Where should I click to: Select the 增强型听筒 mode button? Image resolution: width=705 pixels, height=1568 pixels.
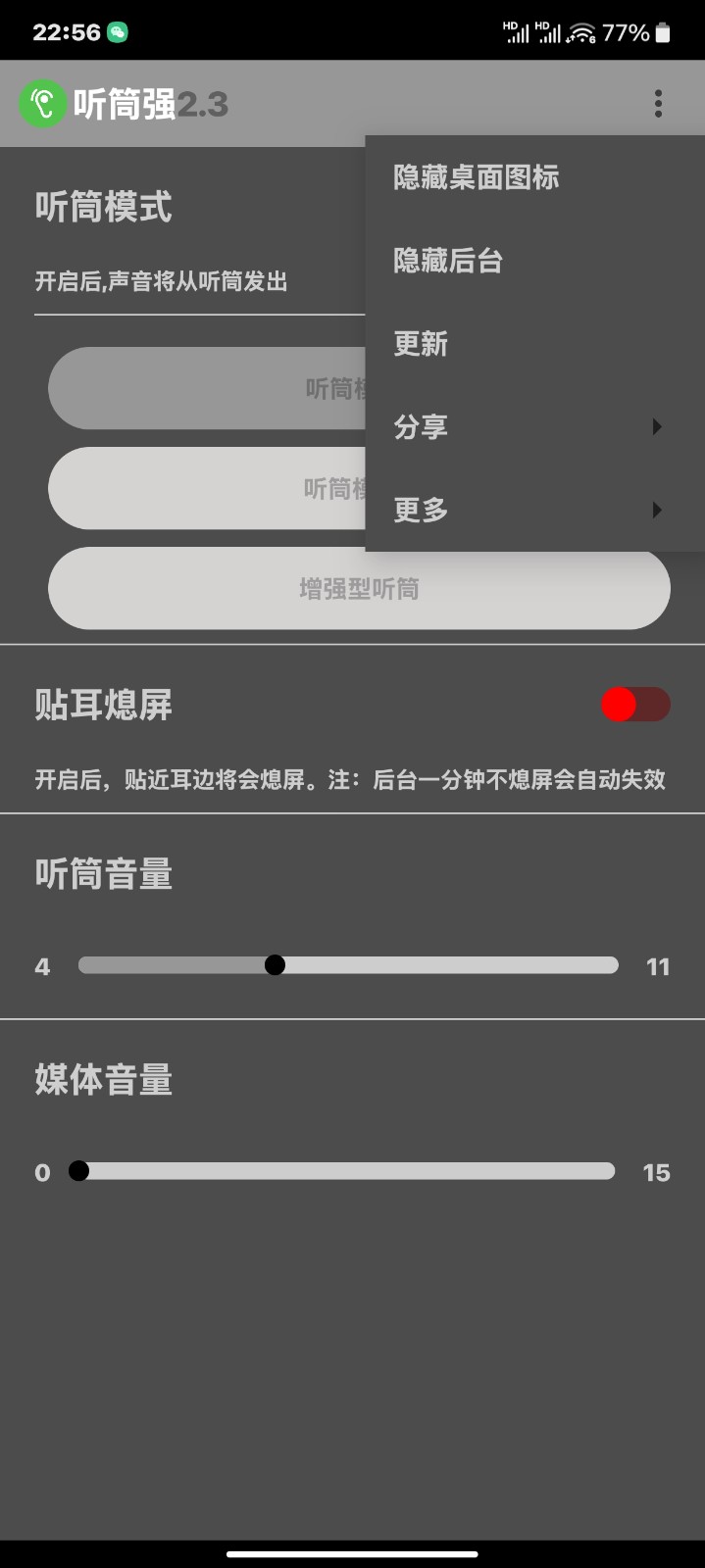tap(359, 588)
